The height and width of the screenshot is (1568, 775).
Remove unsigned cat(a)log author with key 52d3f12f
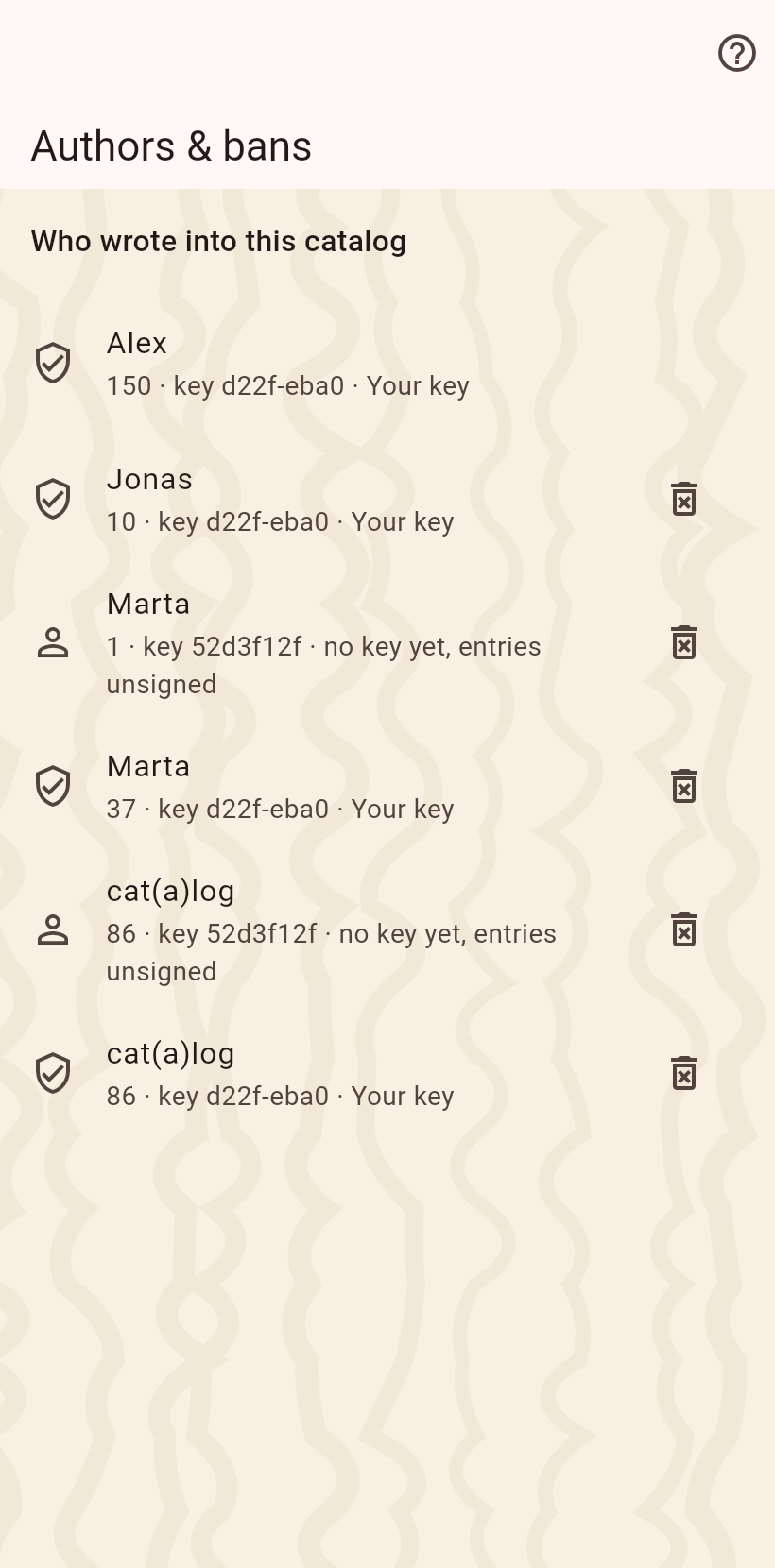tap(684, 930)
